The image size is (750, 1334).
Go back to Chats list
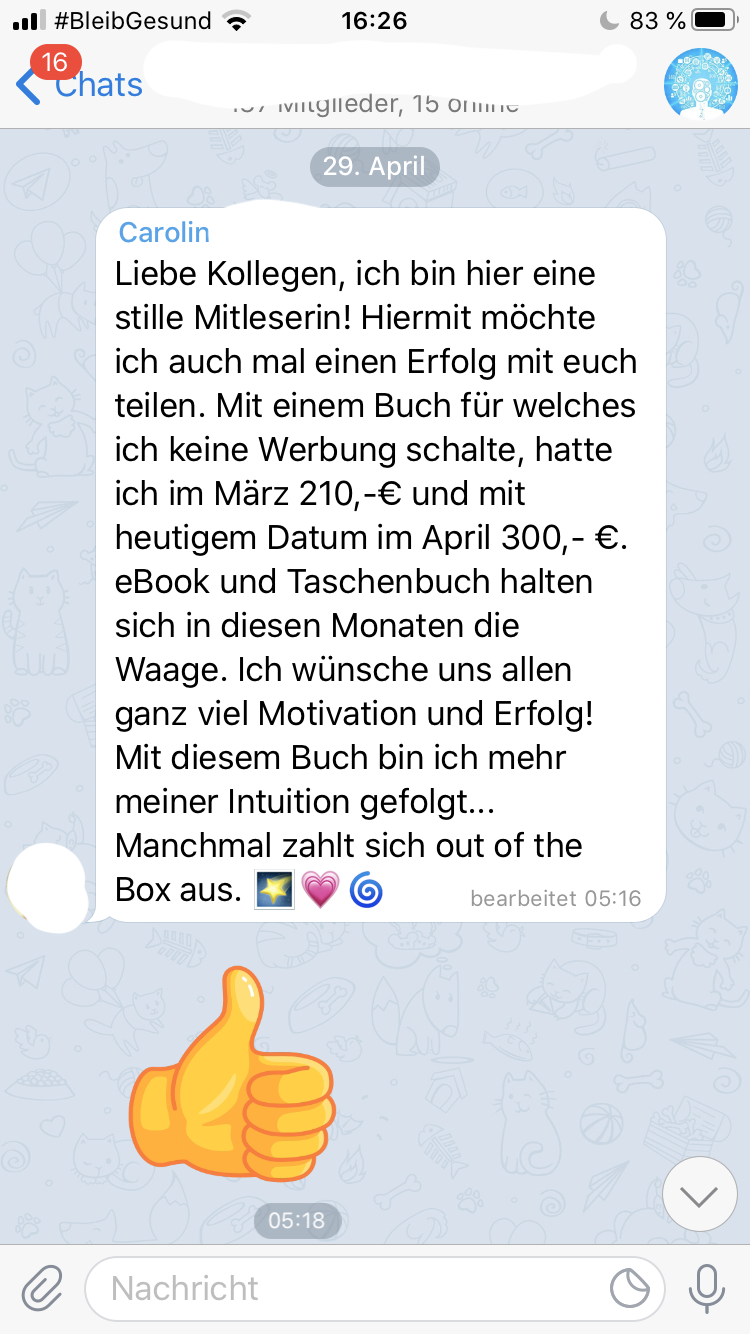pyautogui.click(x=80, y=85)
